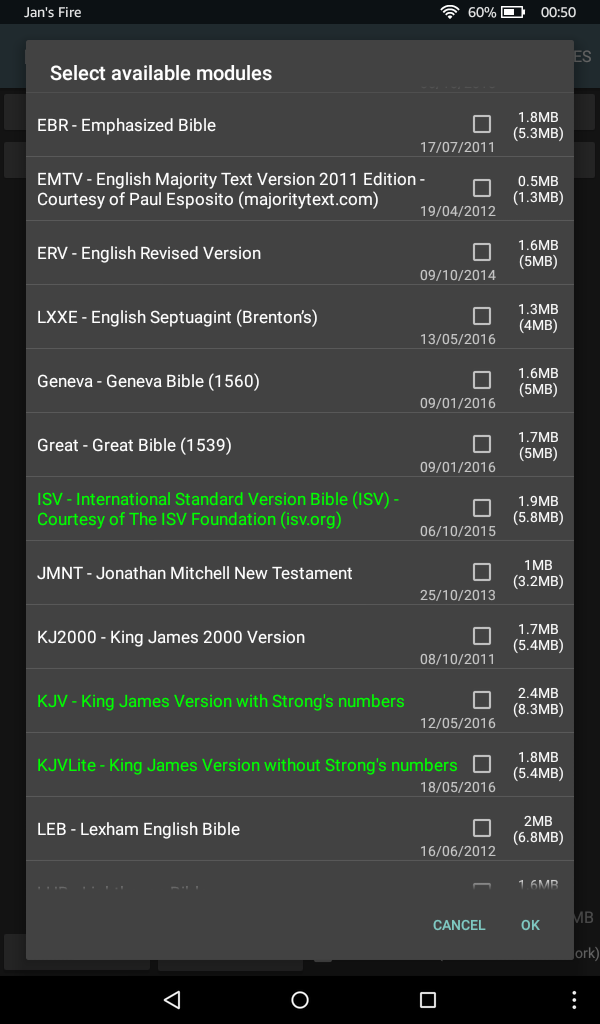The height and width of the screenshot is (1024, 600).
Task: Select the Great Bible (1539) checkbox
Action: coord(482,444)
